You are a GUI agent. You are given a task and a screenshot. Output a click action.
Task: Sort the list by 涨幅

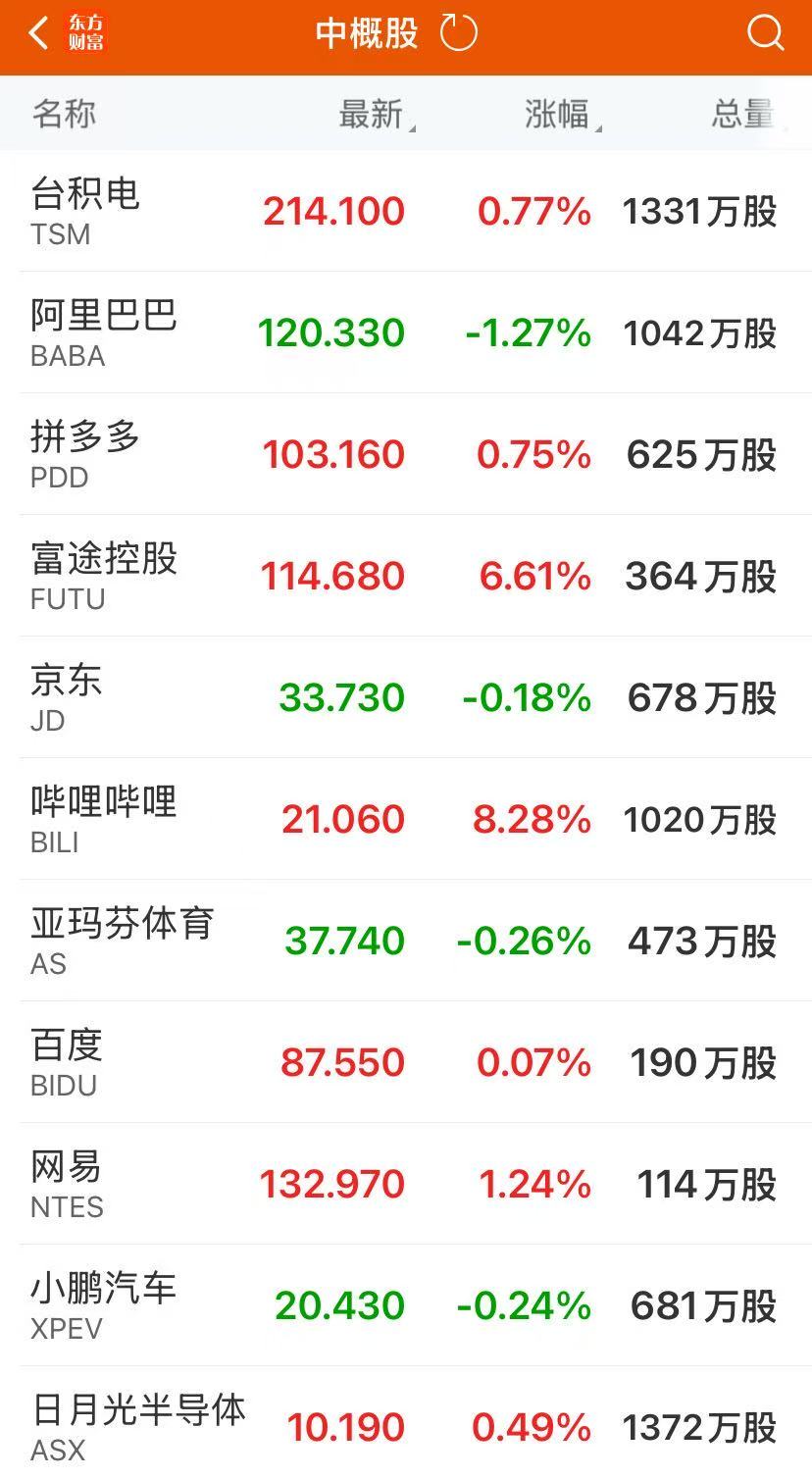(x=560, y=115)
